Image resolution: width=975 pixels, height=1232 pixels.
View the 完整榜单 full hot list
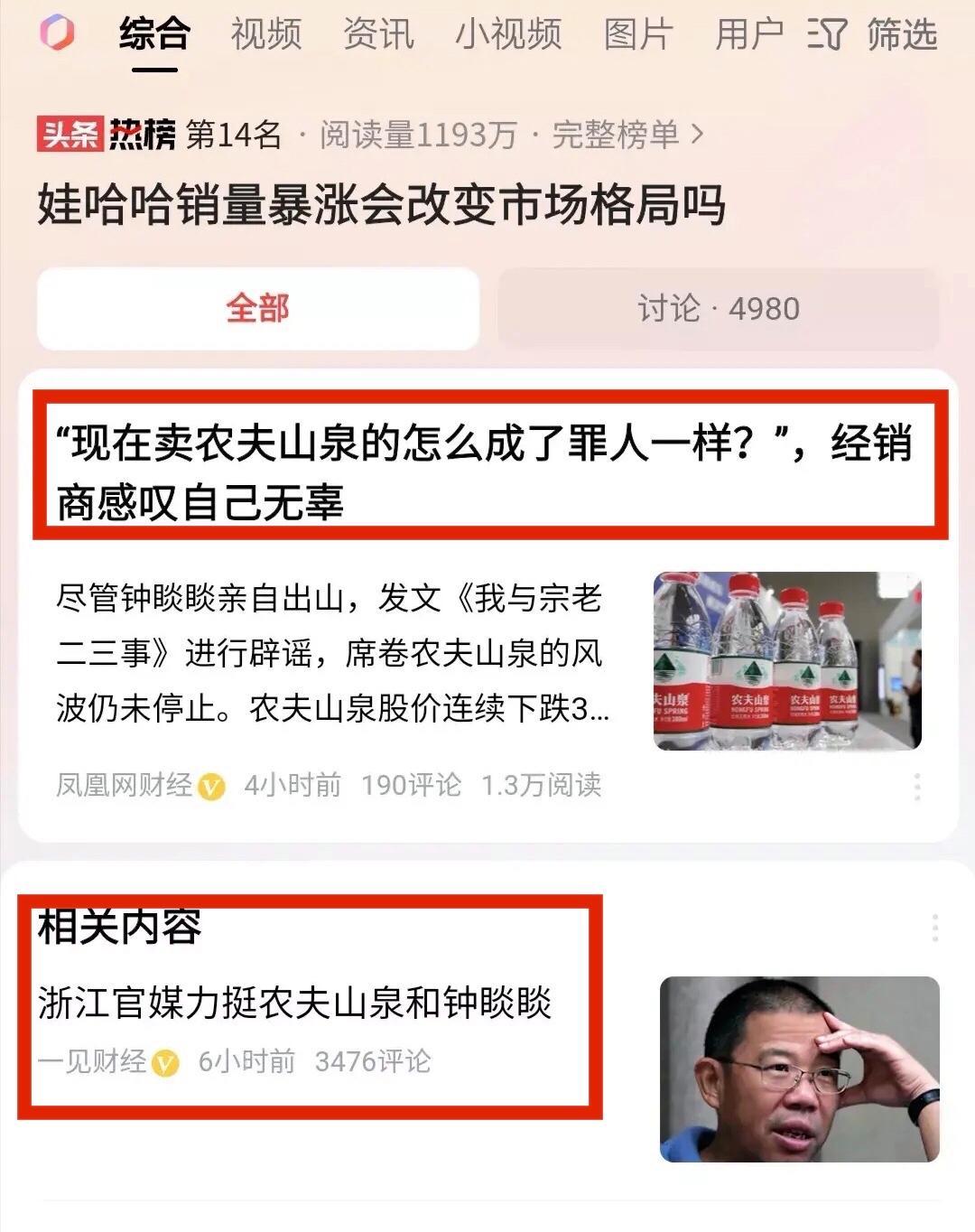point(627,135)
